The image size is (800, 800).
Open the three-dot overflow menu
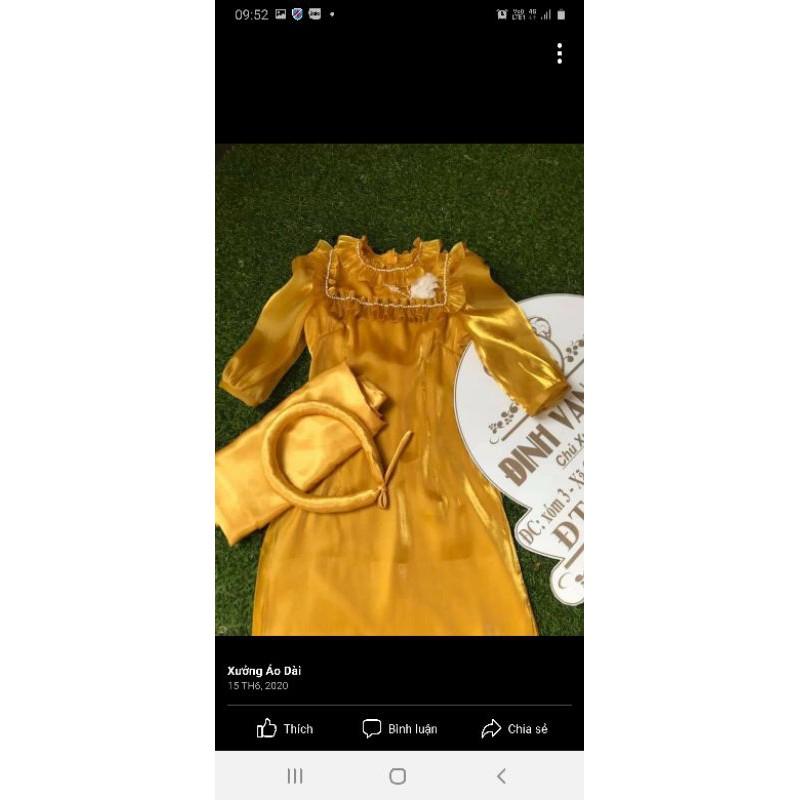pyautogui.click(x=560, y=54)
